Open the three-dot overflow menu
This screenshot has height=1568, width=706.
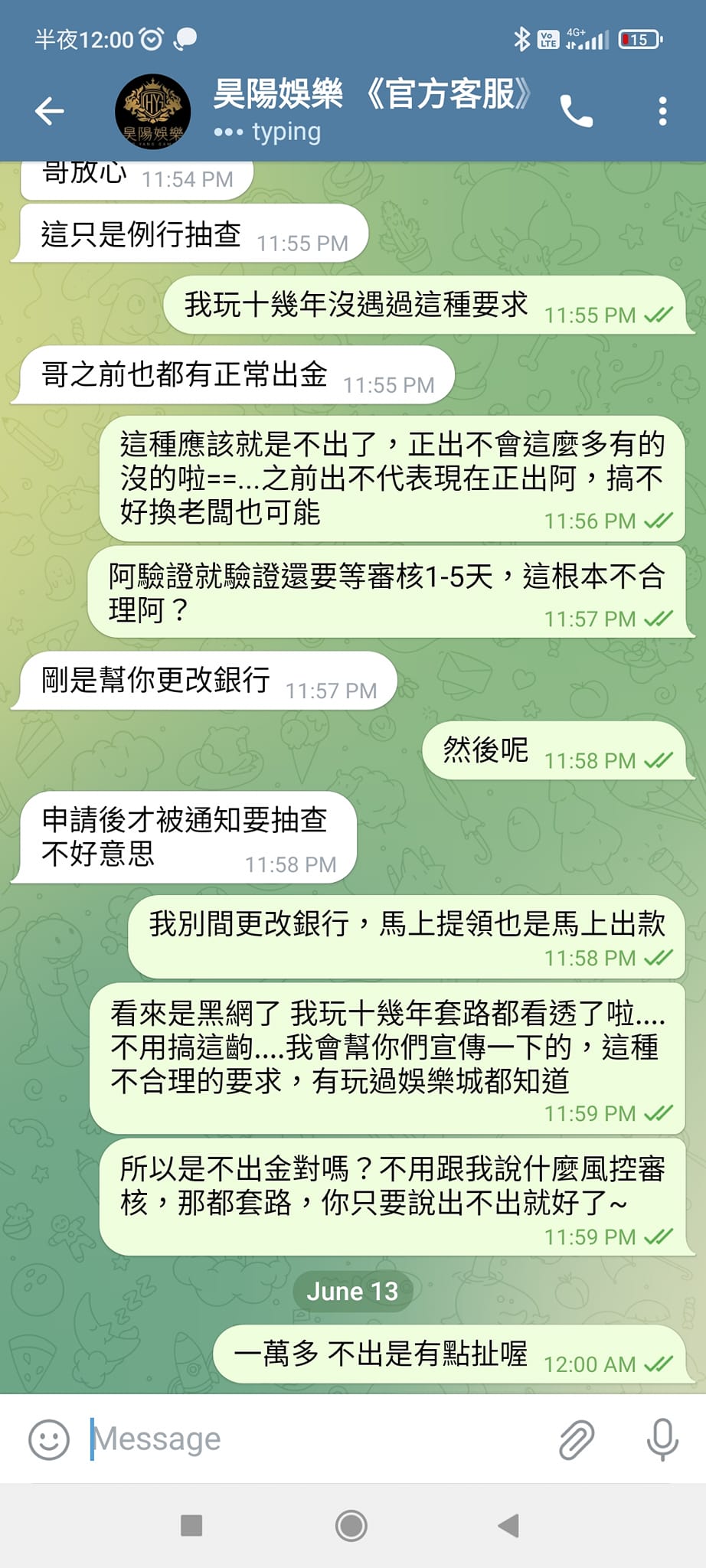[x=662, y=111]
